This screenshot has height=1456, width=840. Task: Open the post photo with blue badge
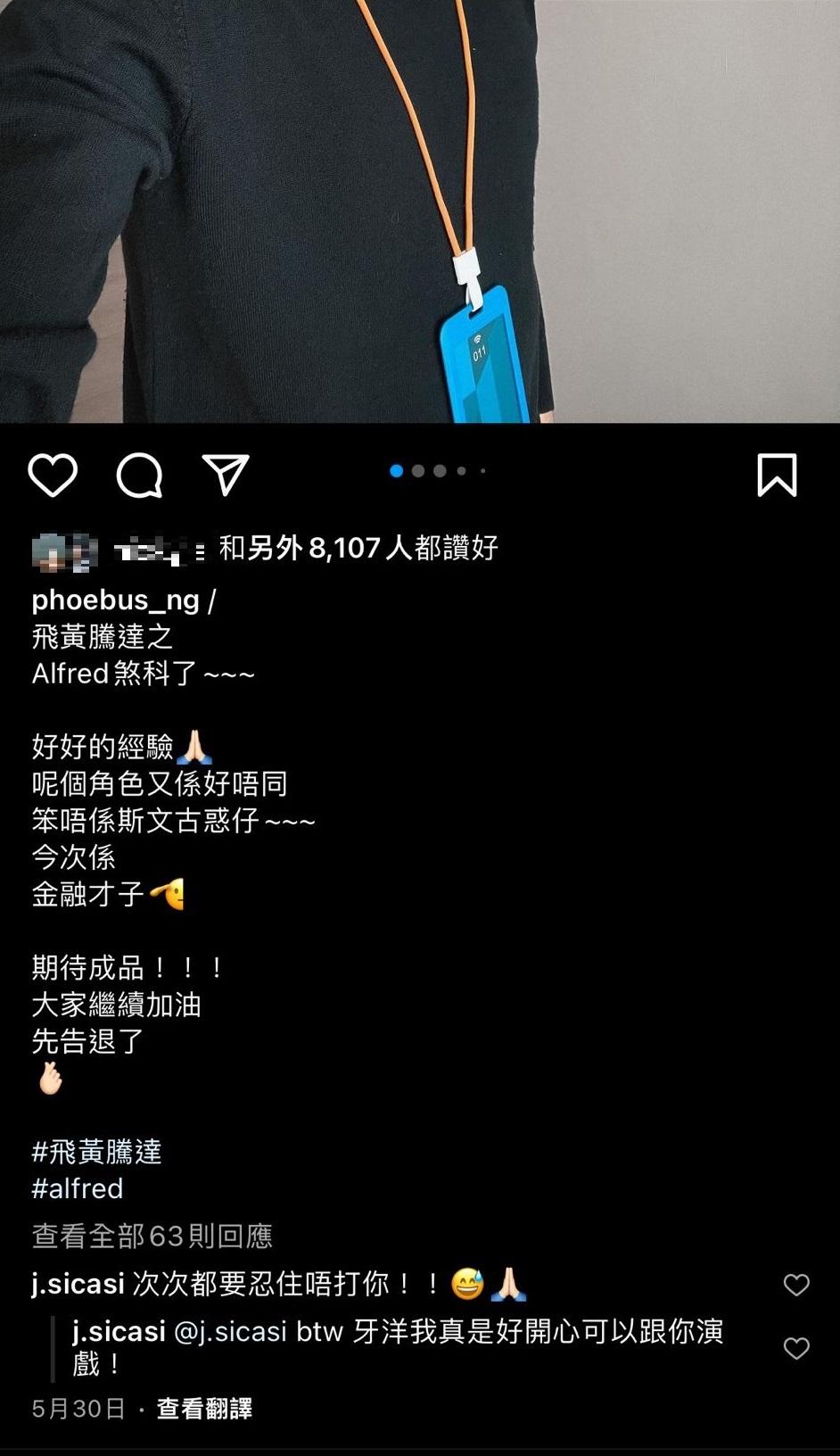(x=420, y=211)
